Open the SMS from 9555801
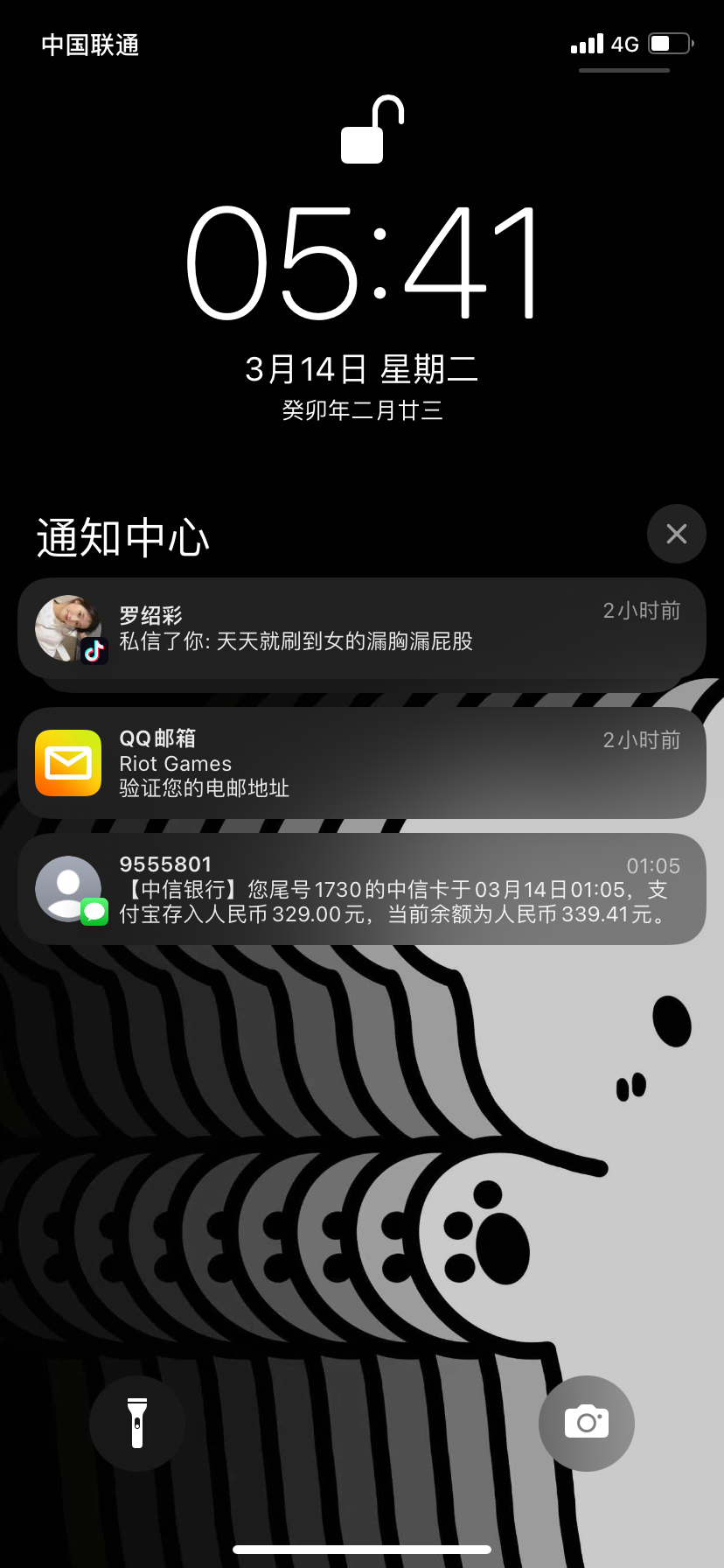Screen dimensions: 724x1568 [361, 889]
